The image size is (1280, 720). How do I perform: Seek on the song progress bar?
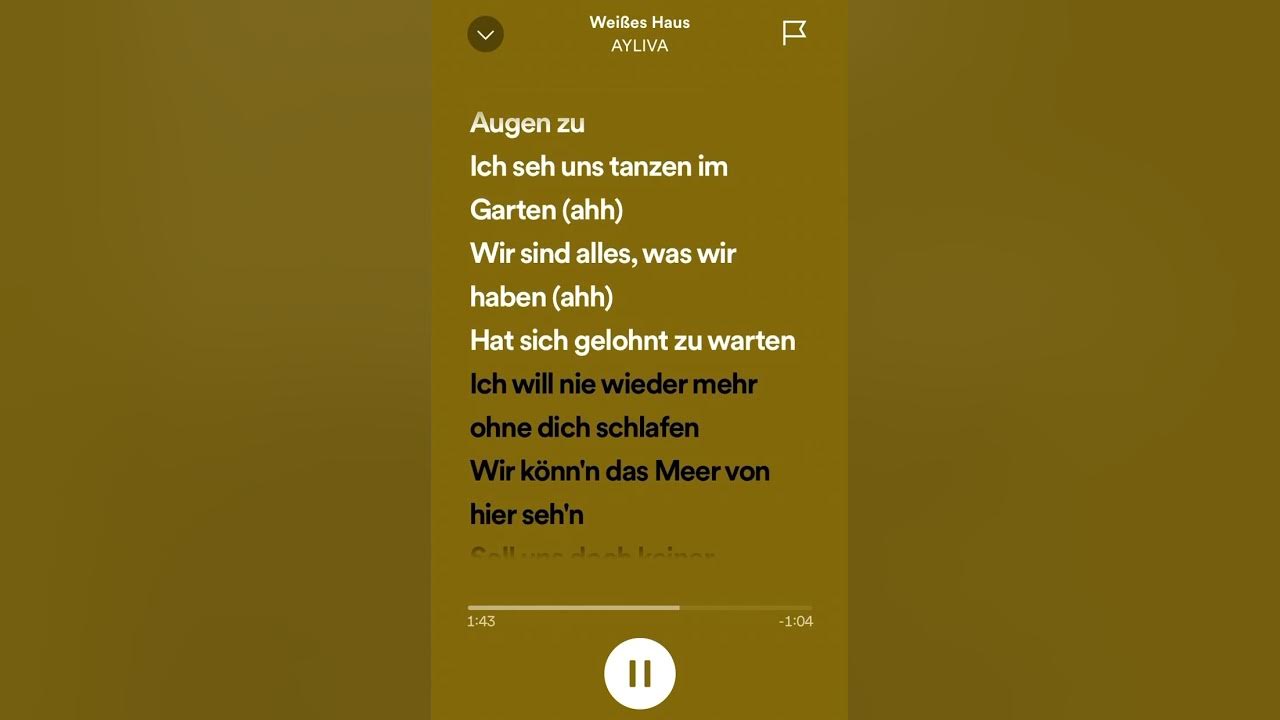640,607
